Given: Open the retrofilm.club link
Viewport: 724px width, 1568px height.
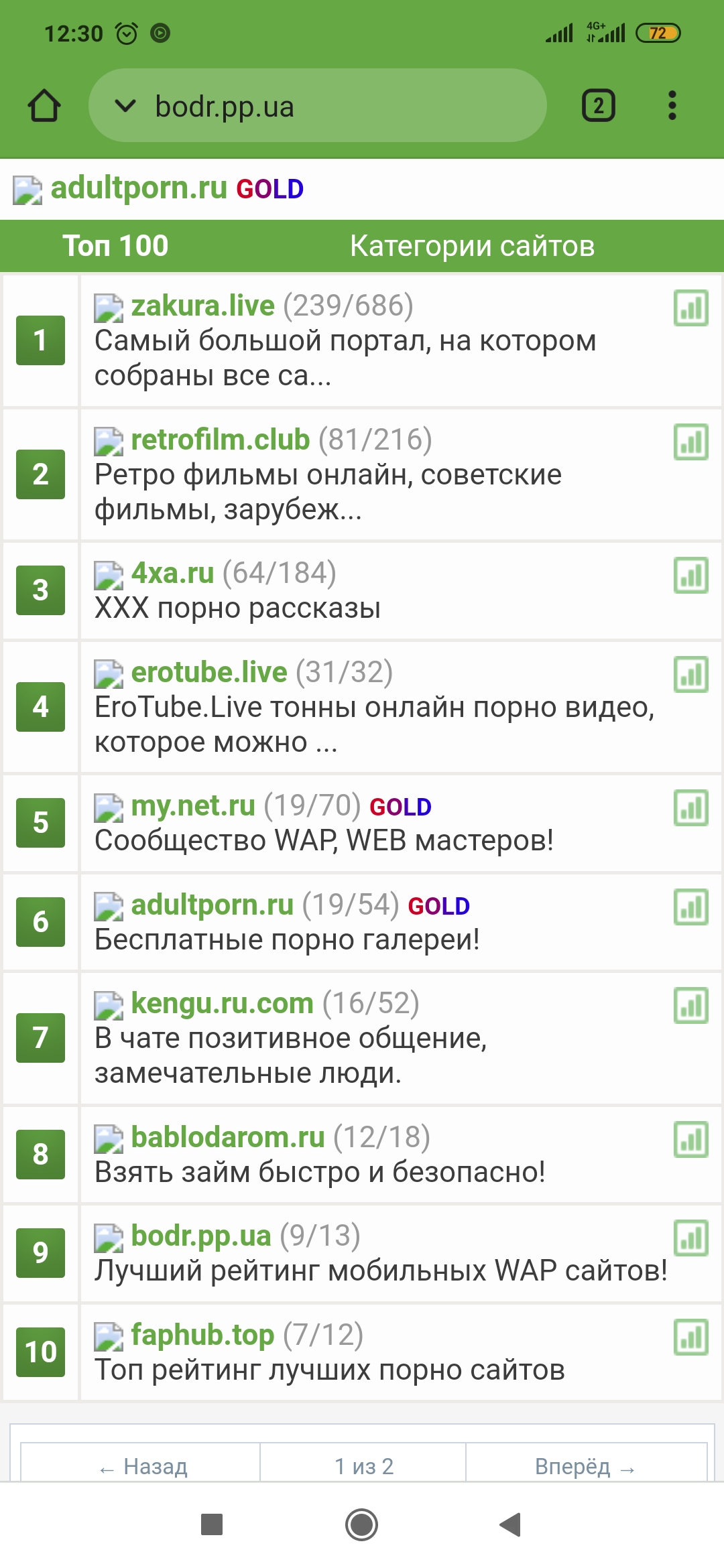Looking at the screenshot, I should pyautogui.click(x=220, y=440).
